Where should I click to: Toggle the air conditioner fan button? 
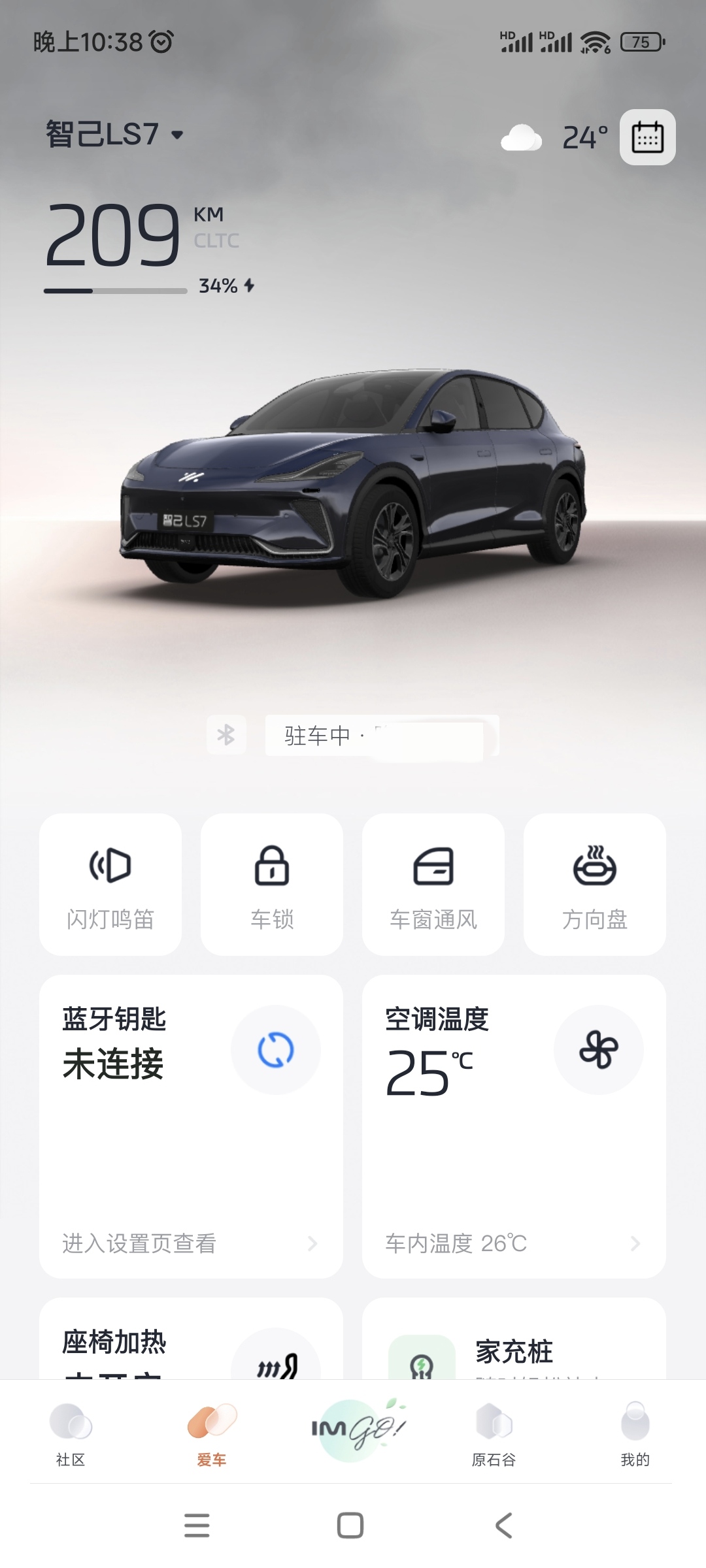click(598, 1050)
